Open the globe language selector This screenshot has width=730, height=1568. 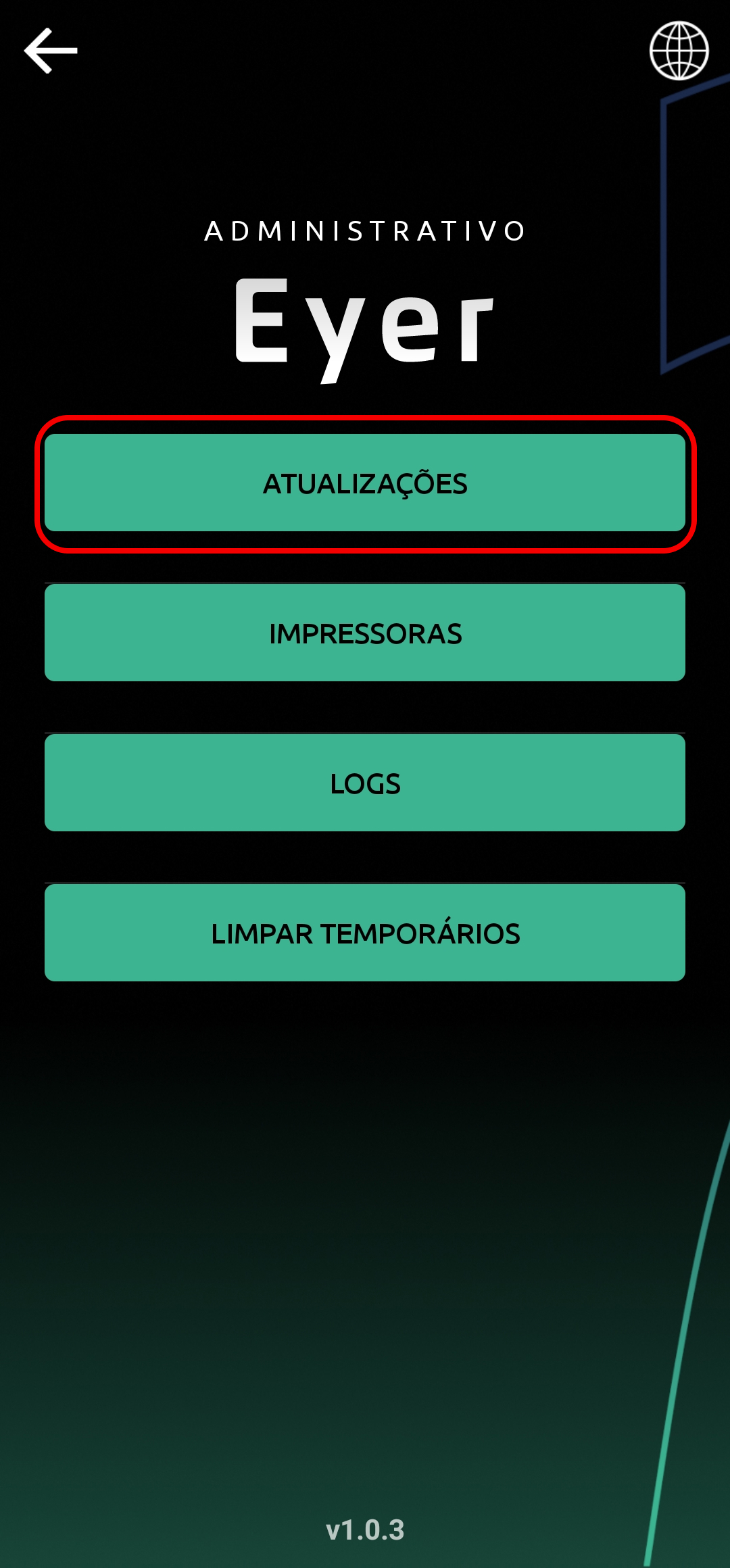click(679, 51)
